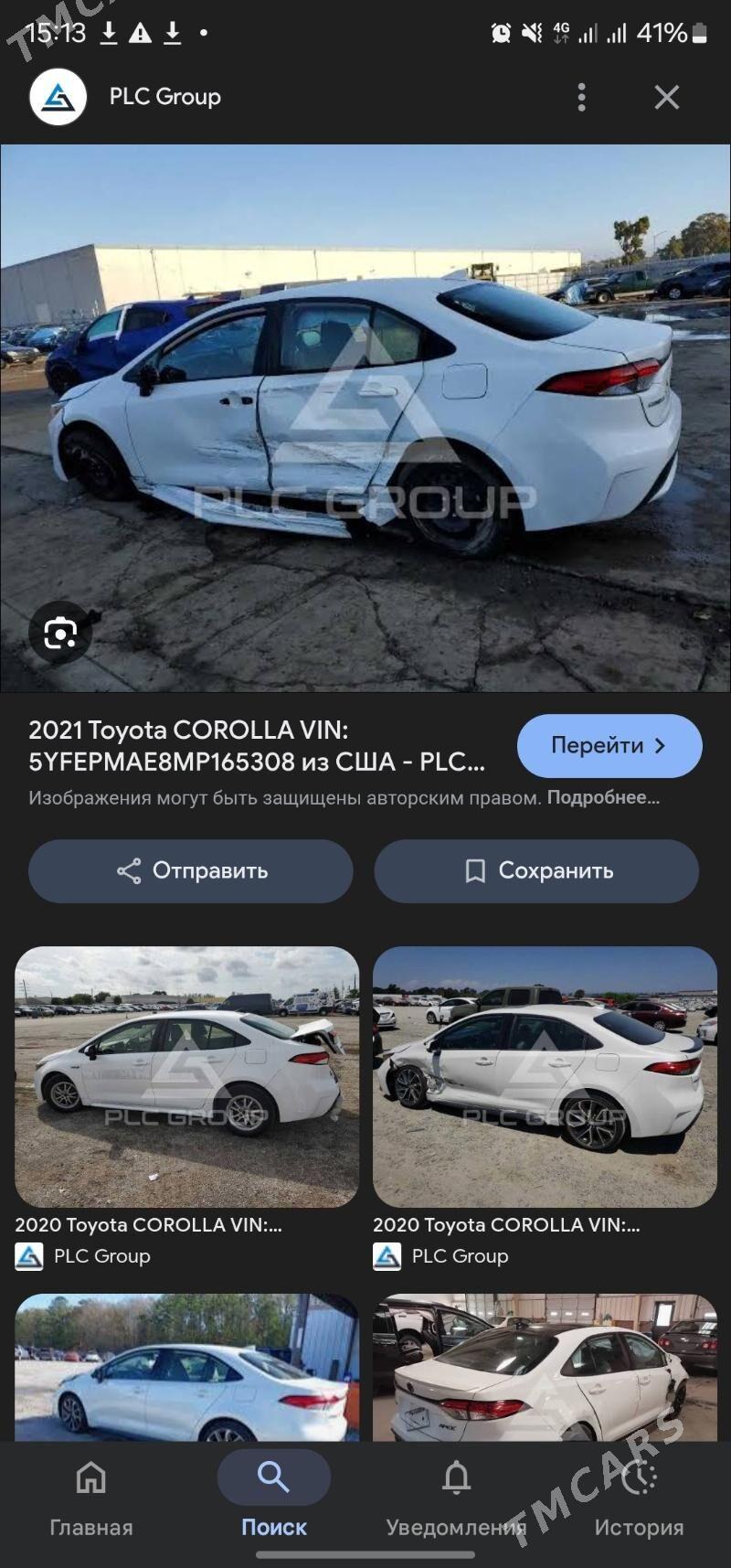Save the image with Сохранить

coord(536,870)
